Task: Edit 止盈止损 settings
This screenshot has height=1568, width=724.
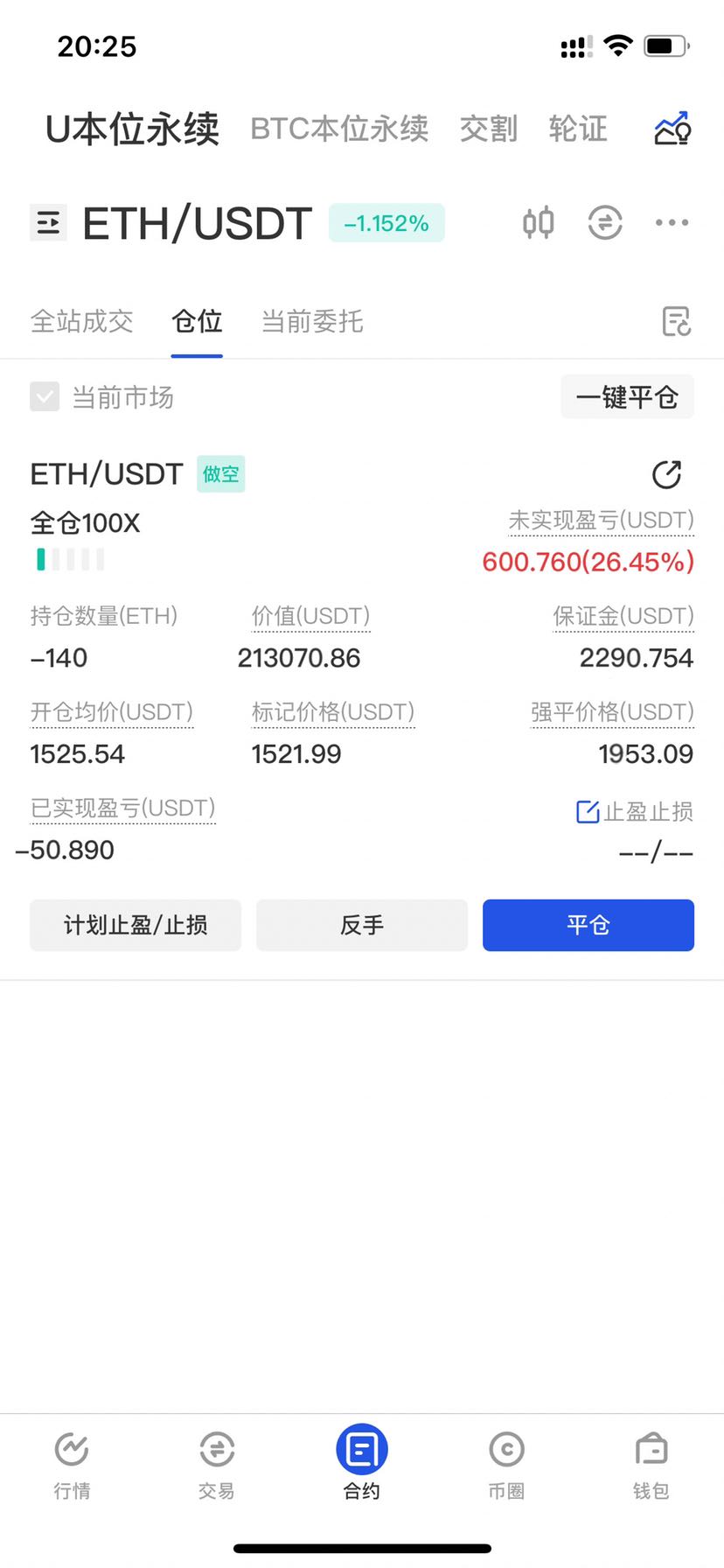Action: [635, 812]
